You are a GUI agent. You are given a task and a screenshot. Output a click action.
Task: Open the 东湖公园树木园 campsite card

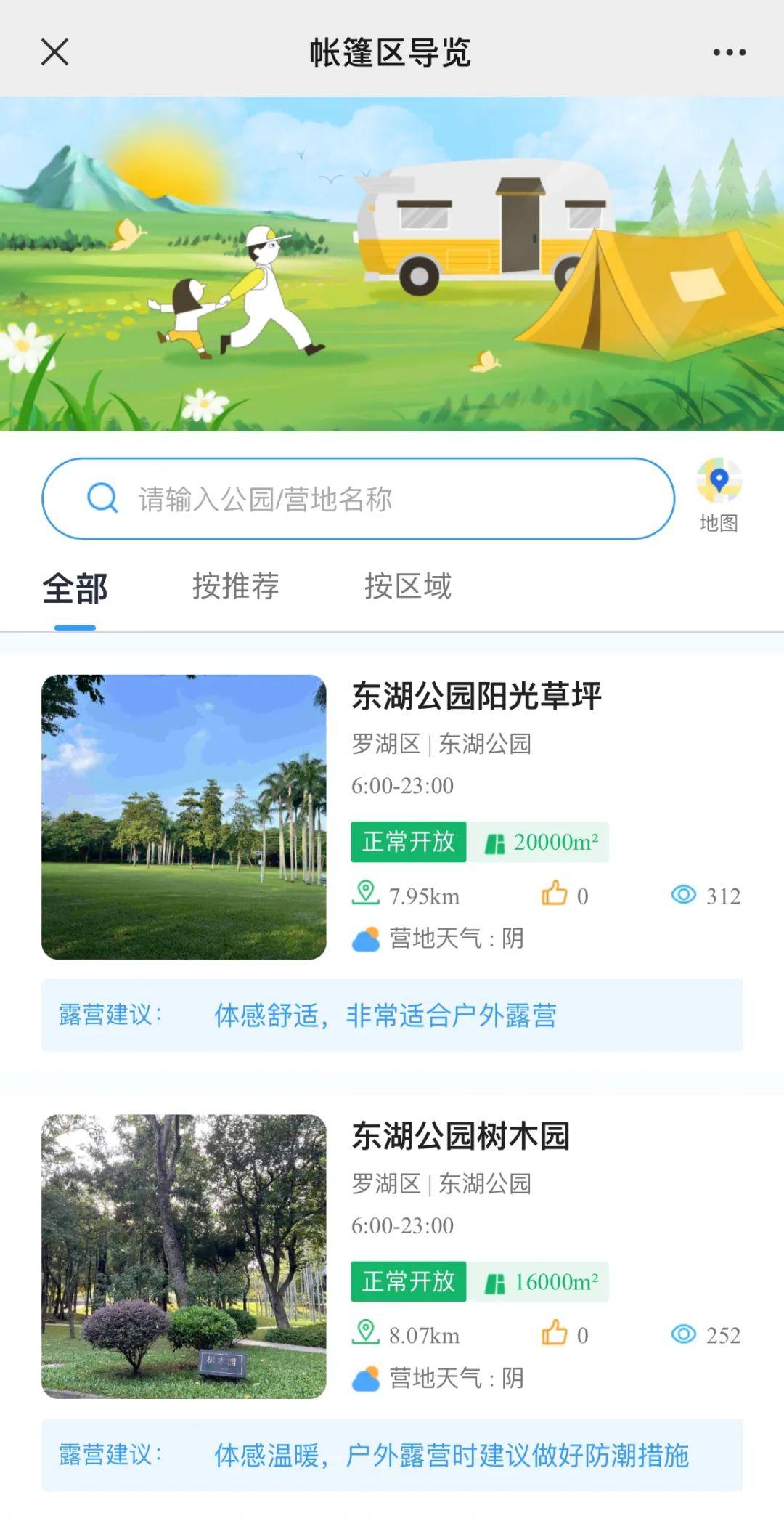(x=460, y=1136)
